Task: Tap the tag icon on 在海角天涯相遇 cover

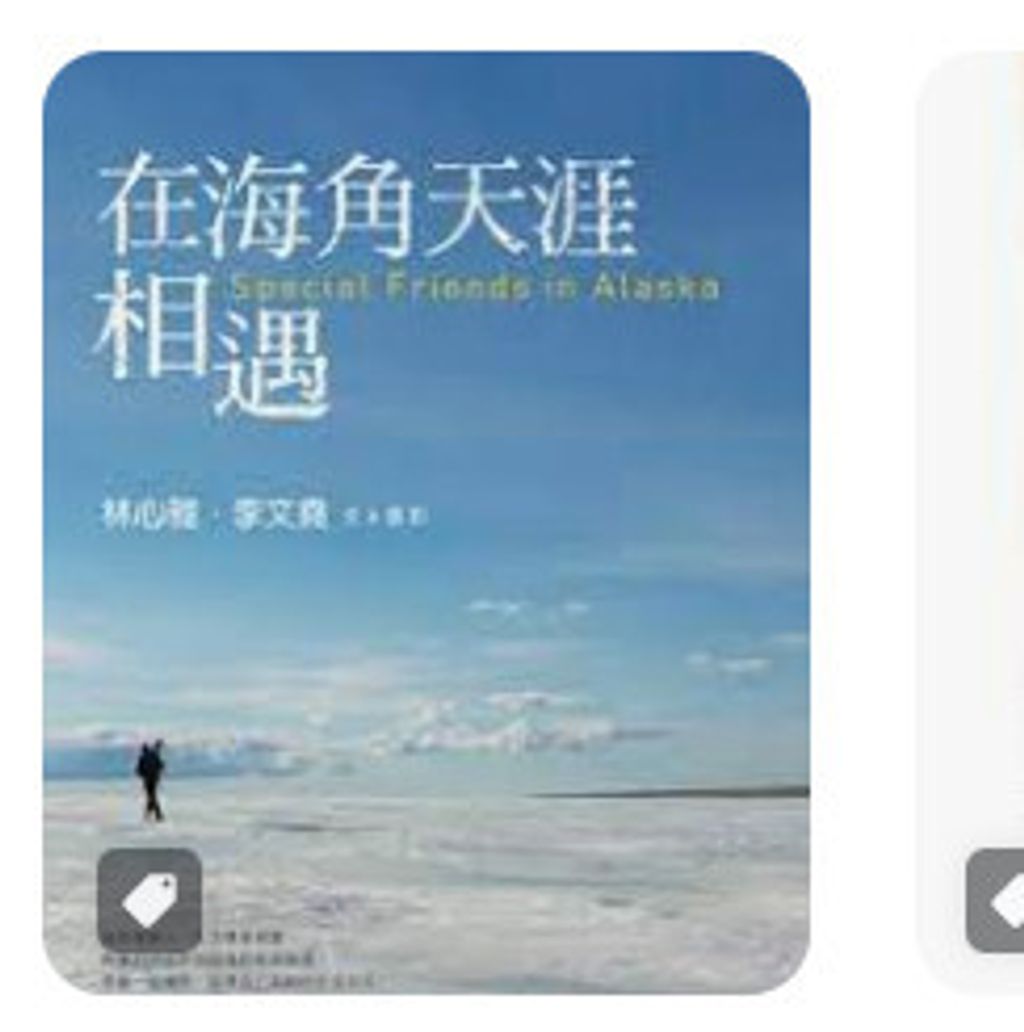Action: tap(150, 899)
